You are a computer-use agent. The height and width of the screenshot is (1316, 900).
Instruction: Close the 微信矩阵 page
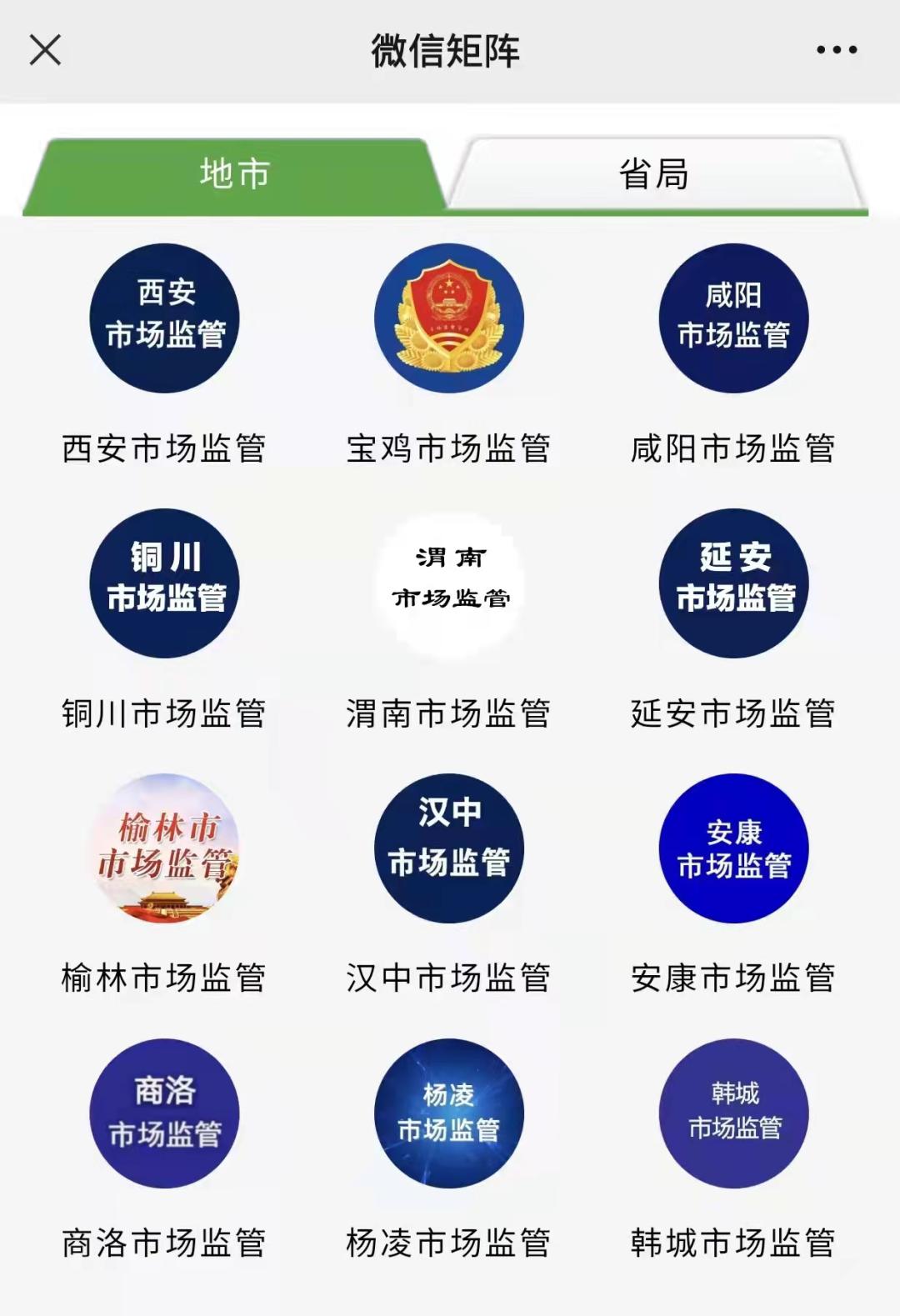pyautogui.click(x=45, y=50)
